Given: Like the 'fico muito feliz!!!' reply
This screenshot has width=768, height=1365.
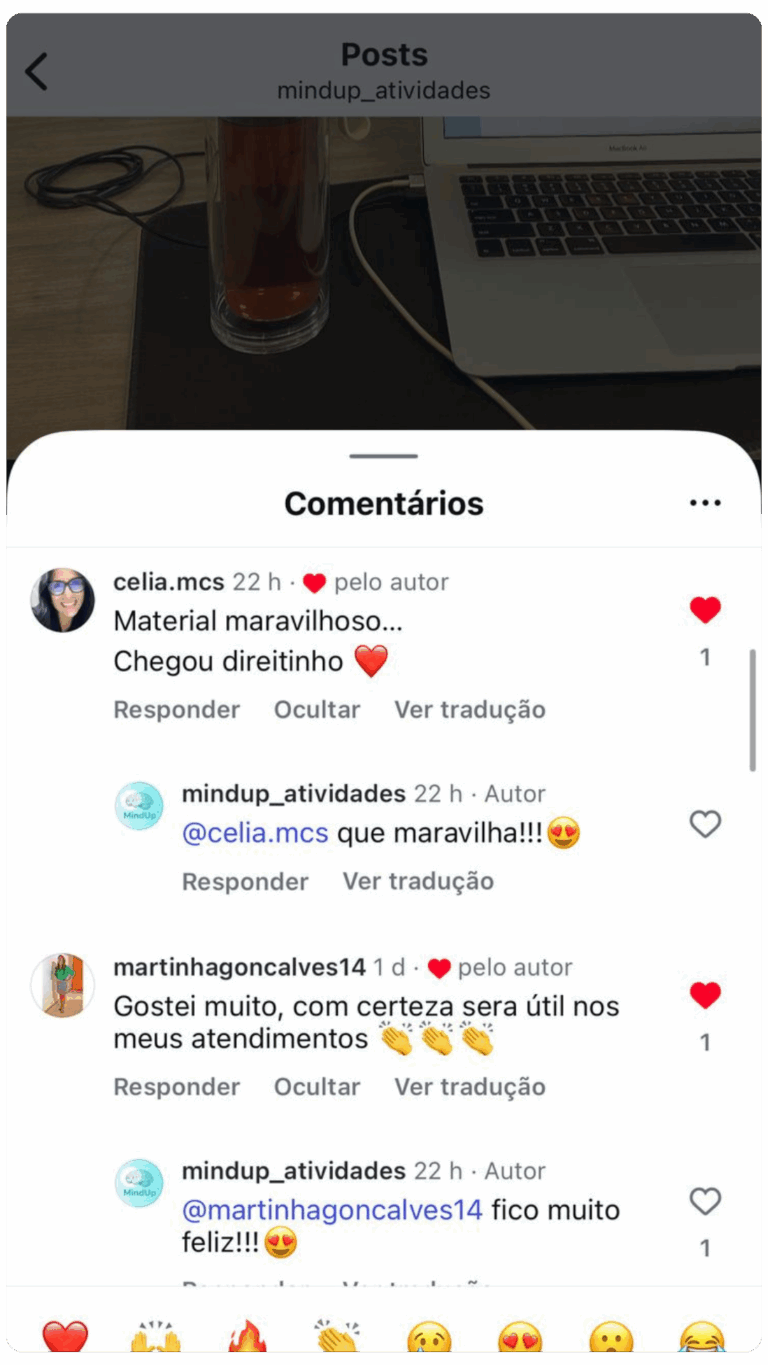Looking at the screenshot, I should [x=705, y=1201].
